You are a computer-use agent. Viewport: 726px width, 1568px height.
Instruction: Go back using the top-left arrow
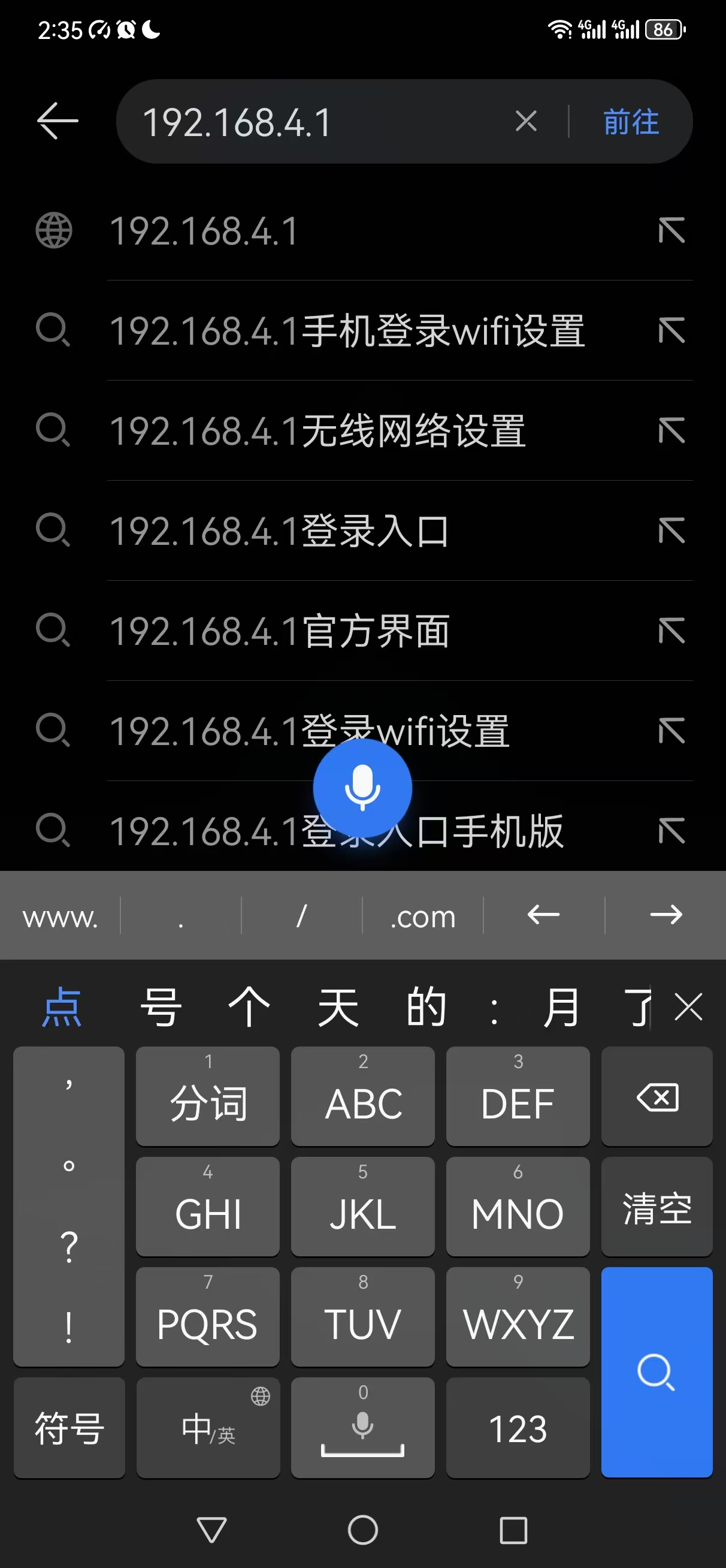[58, 121]
